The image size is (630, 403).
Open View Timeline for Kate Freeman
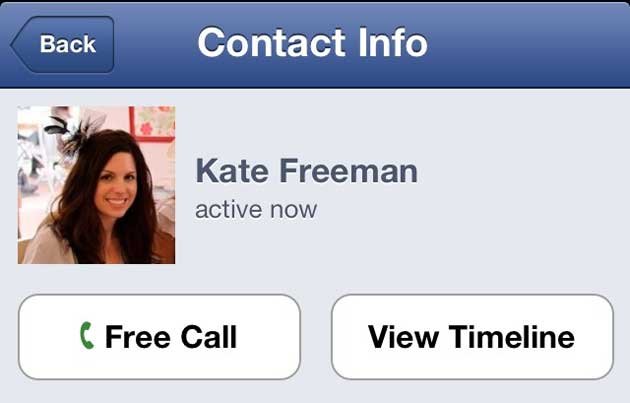pyautogui.click(x=472, y=337)
